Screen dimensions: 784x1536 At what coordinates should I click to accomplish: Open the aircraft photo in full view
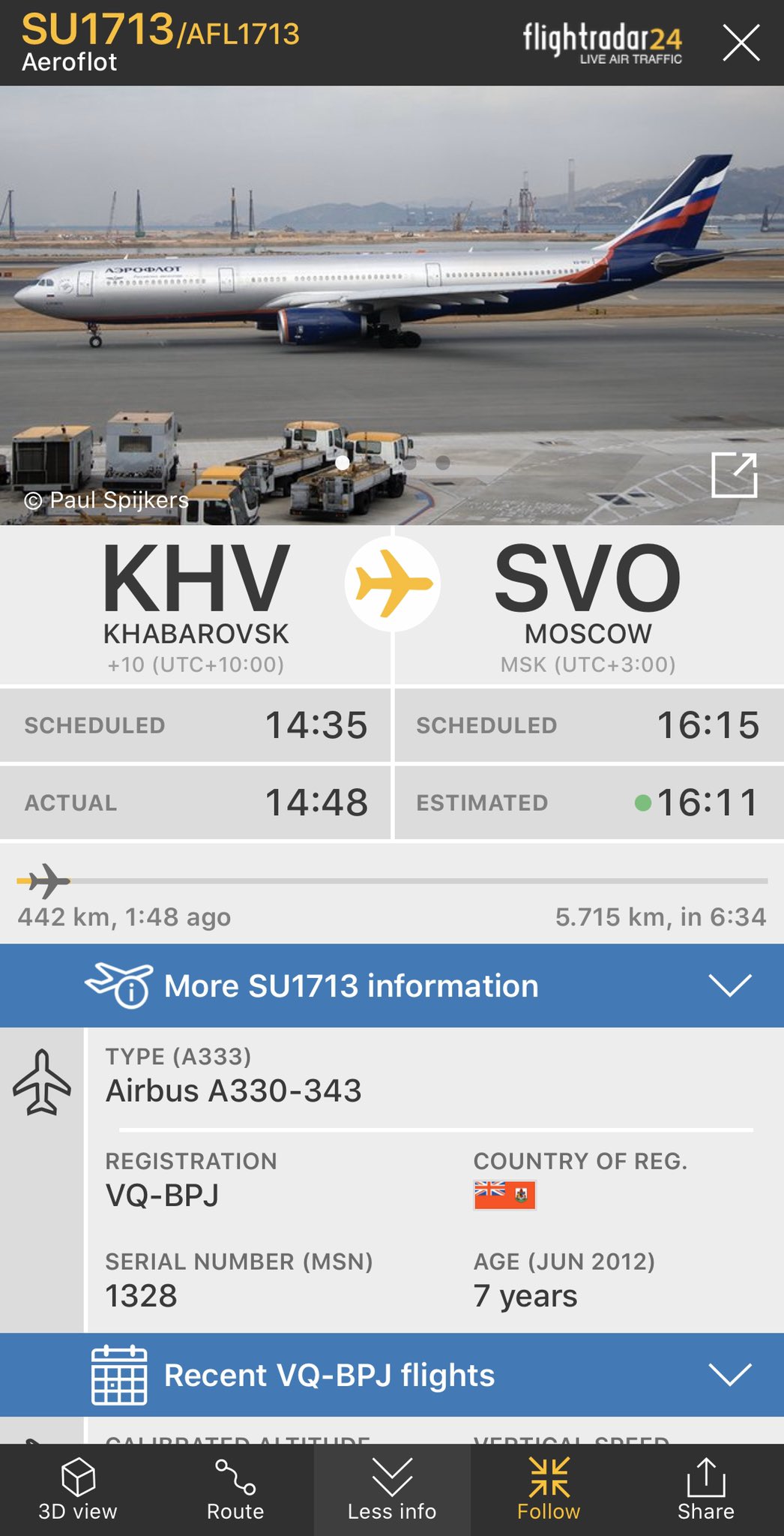[734, 475]
